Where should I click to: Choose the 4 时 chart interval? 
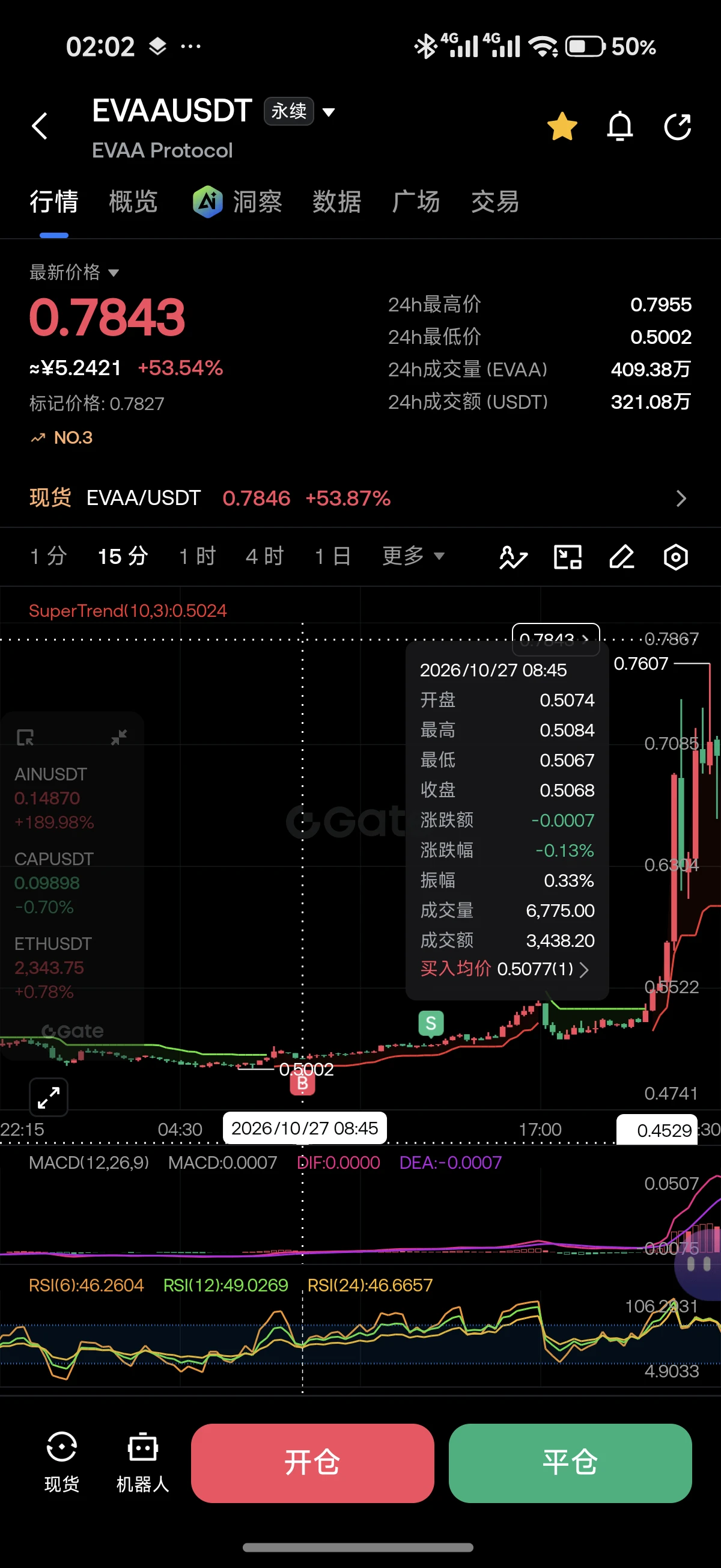tap(265, 556)
